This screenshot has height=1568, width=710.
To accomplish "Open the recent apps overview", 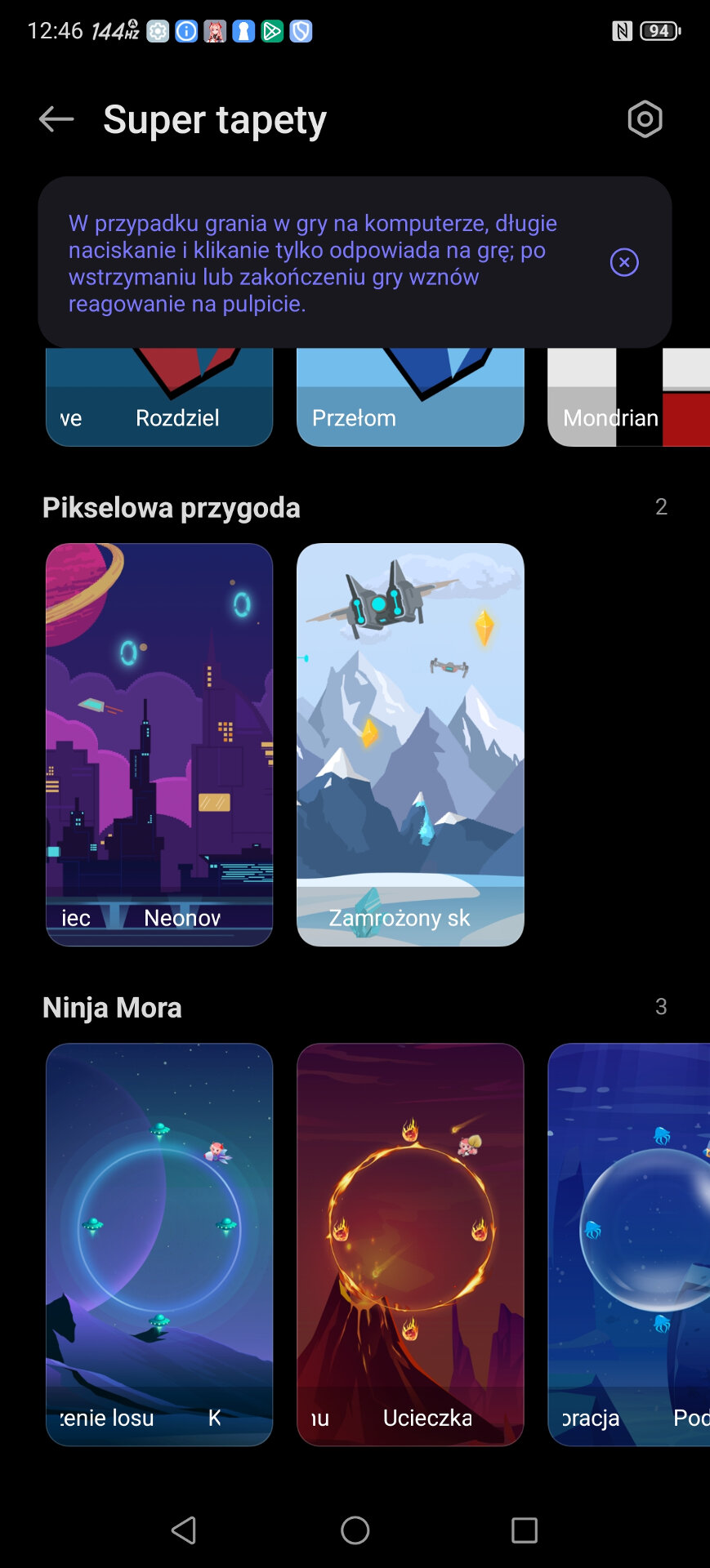I will point(524,1530).
